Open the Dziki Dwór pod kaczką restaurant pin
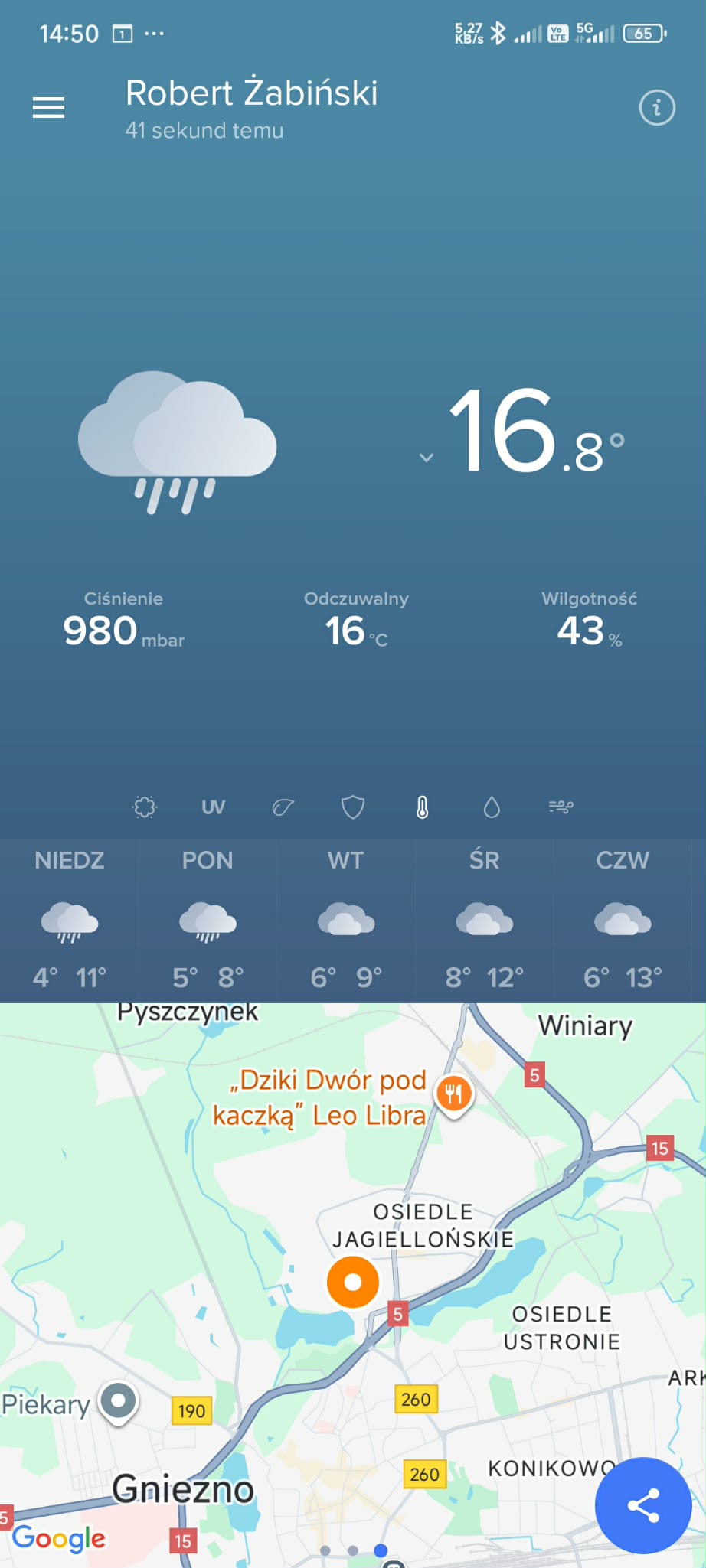The height and width of the screenshot is (1568, 706). point(454,1094)
